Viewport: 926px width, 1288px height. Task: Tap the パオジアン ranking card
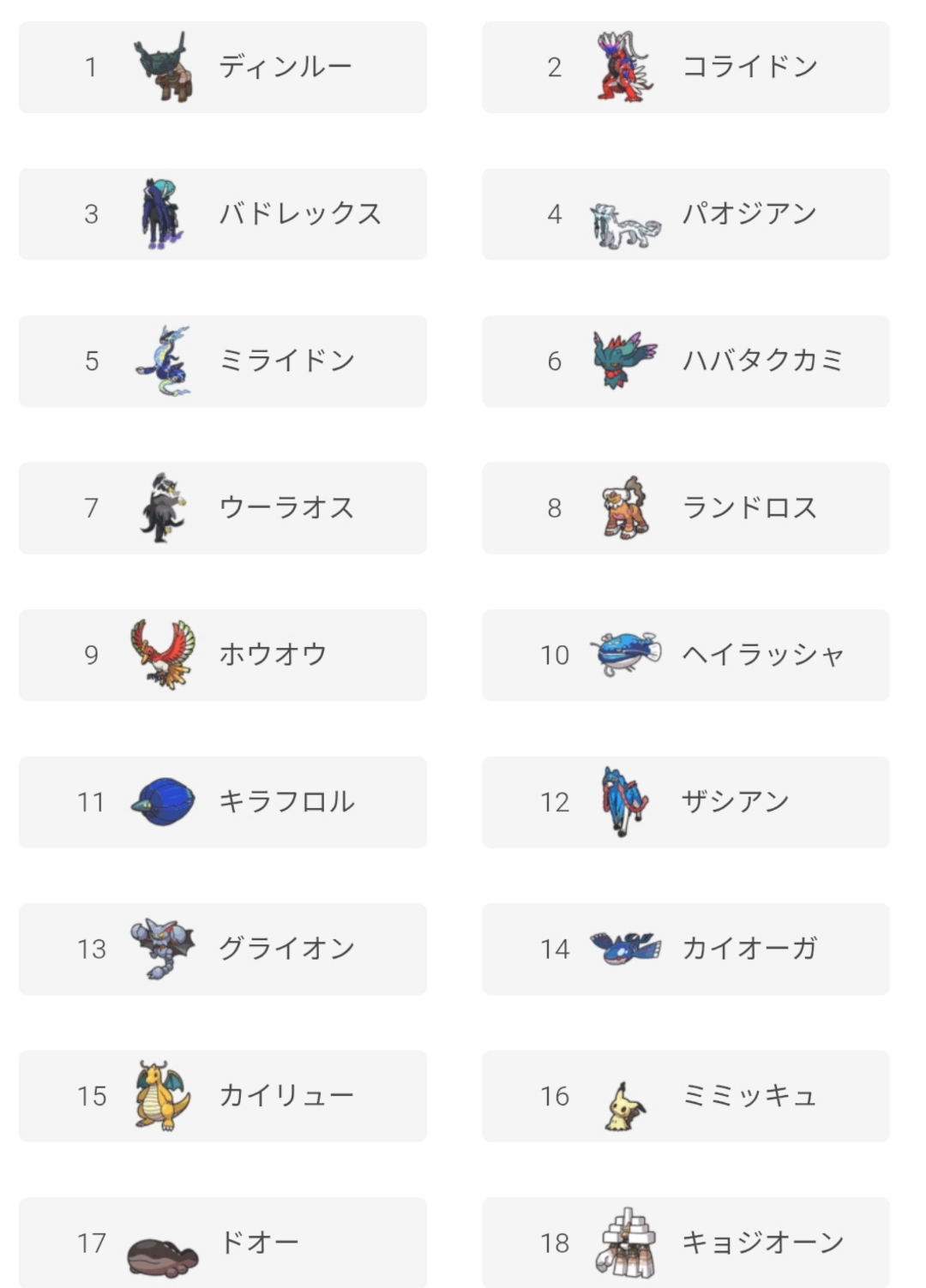click(x=686, y=214)
